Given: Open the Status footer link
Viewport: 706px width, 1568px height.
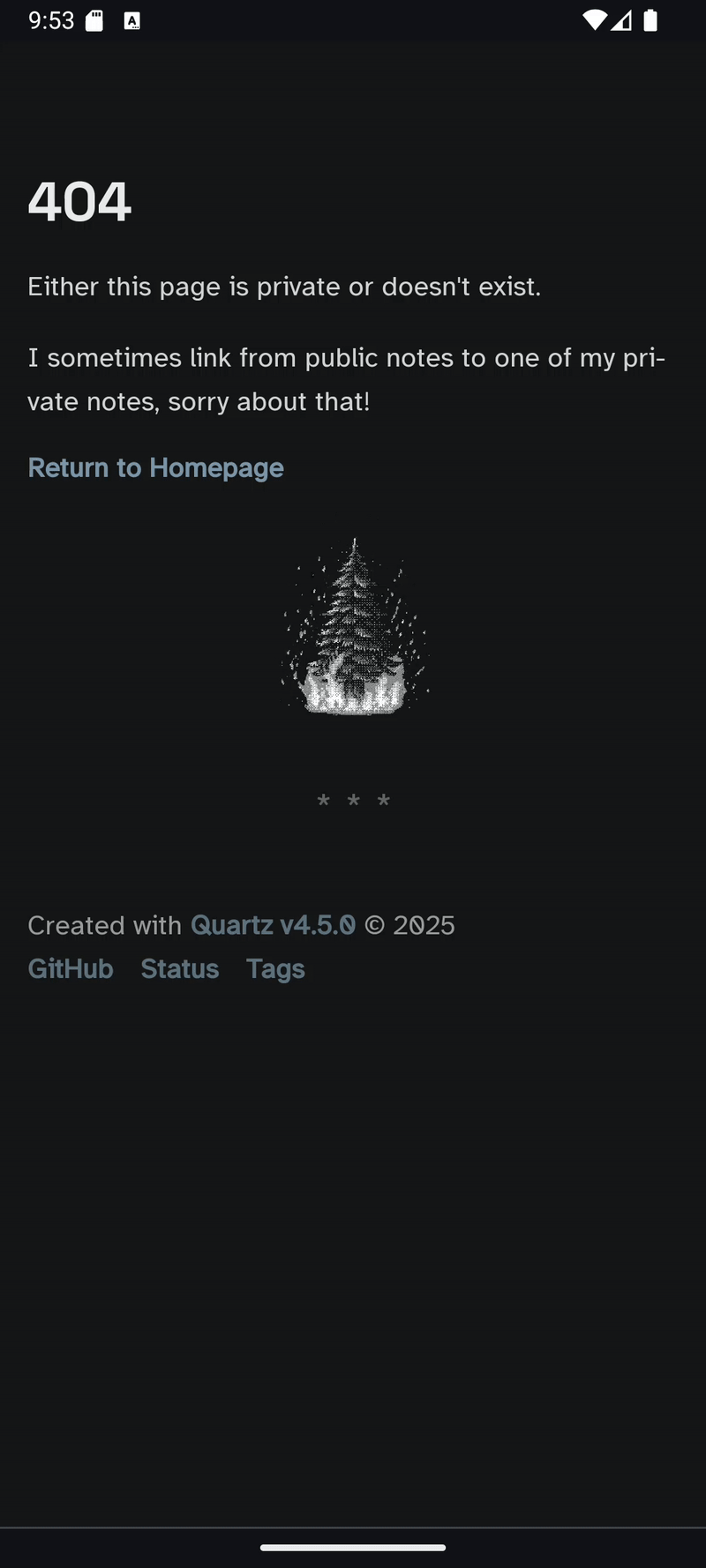Looking at the screenshot, I should [180, 968].
